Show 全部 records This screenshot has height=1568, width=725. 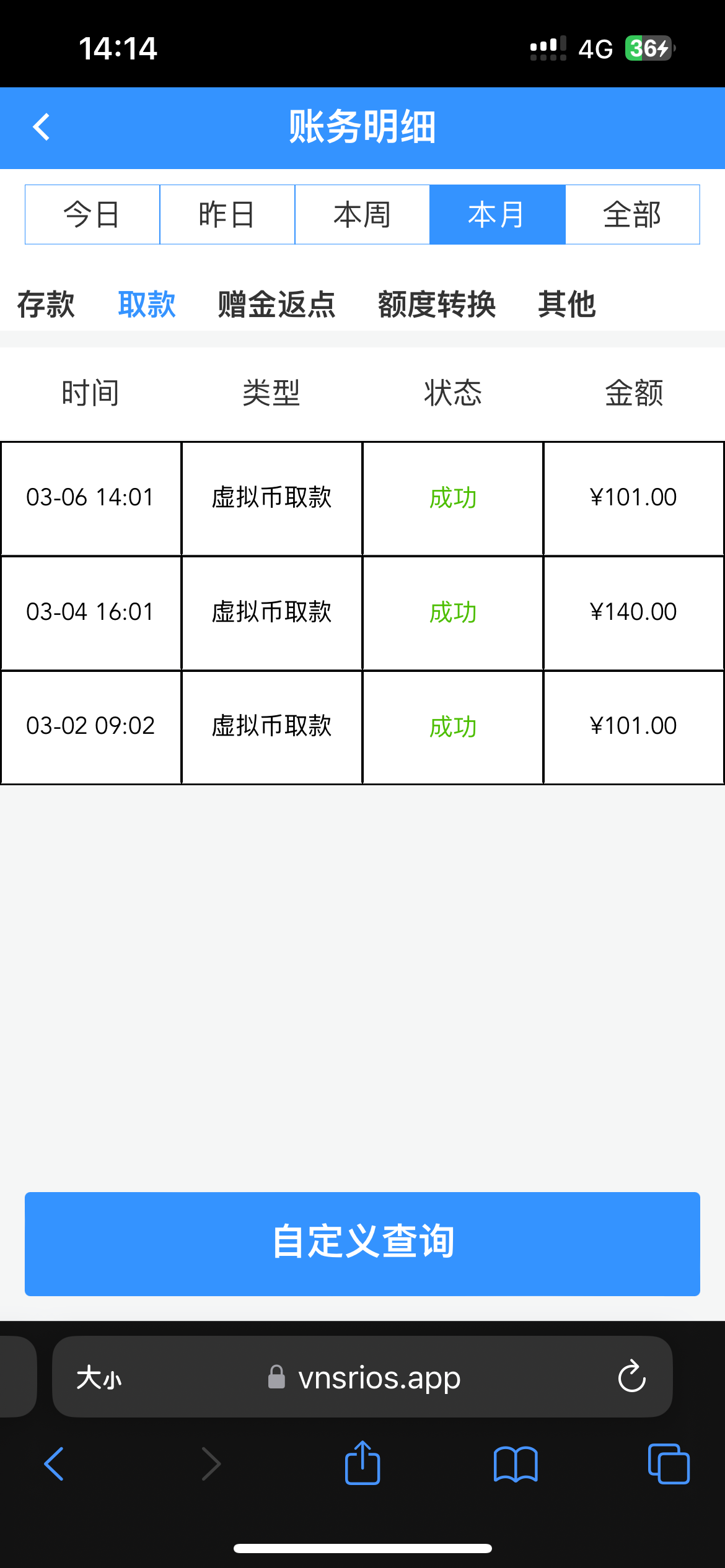632,215
